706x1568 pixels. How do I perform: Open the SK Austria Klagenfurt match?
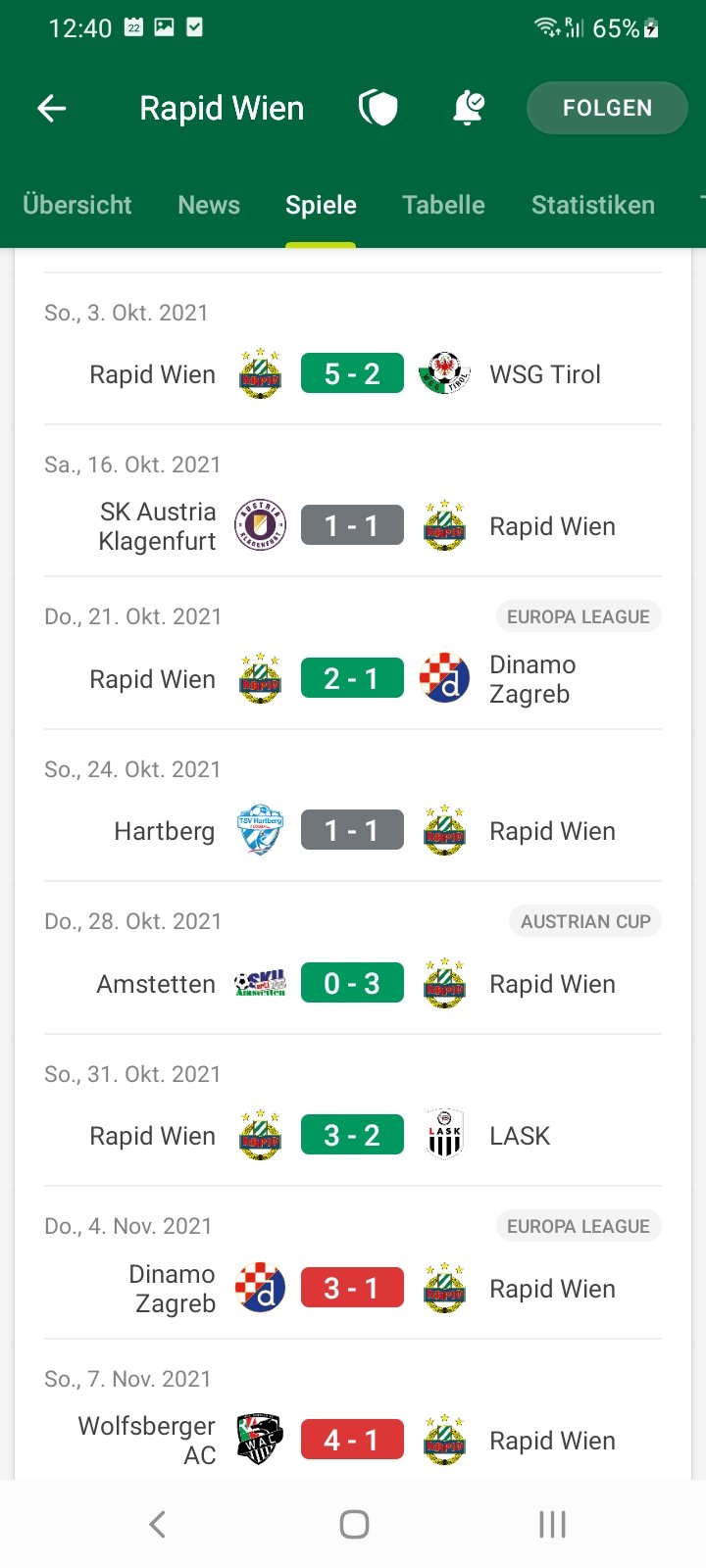[x=353, y=501]
